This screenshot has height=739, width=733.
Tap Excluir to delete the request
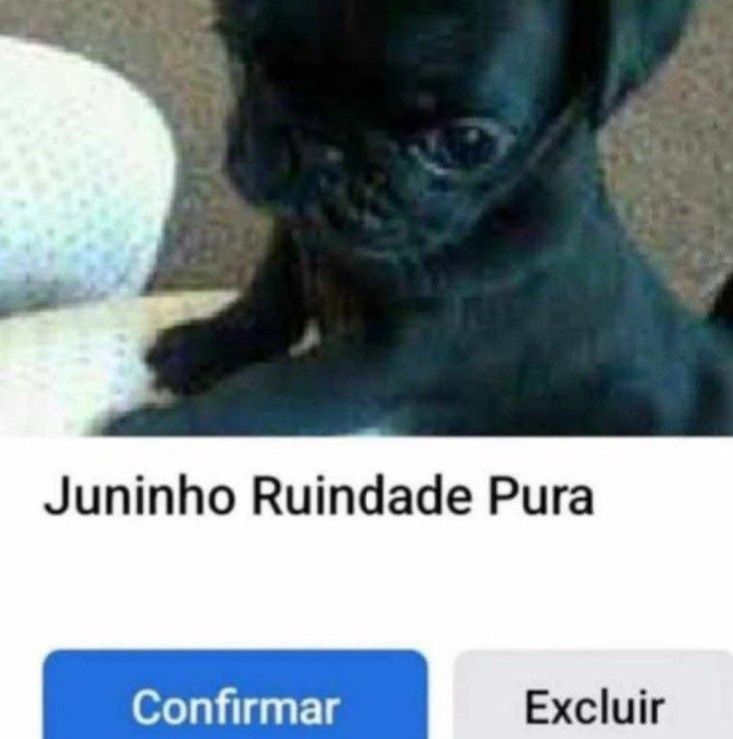[593, 694]
